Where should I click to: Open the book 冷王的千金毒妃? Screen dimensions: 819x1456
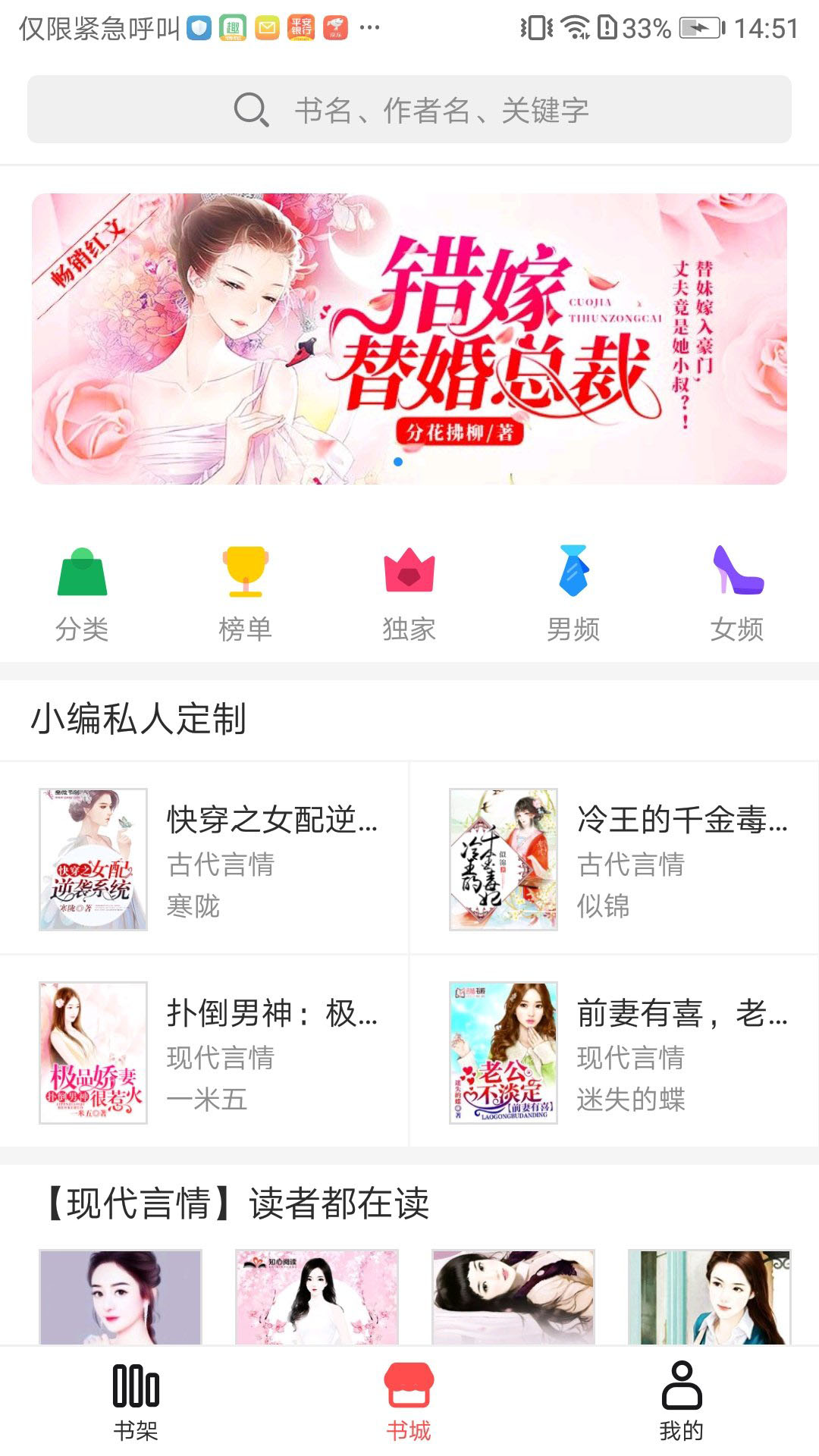pyautogui.click(x=614, y=858)
